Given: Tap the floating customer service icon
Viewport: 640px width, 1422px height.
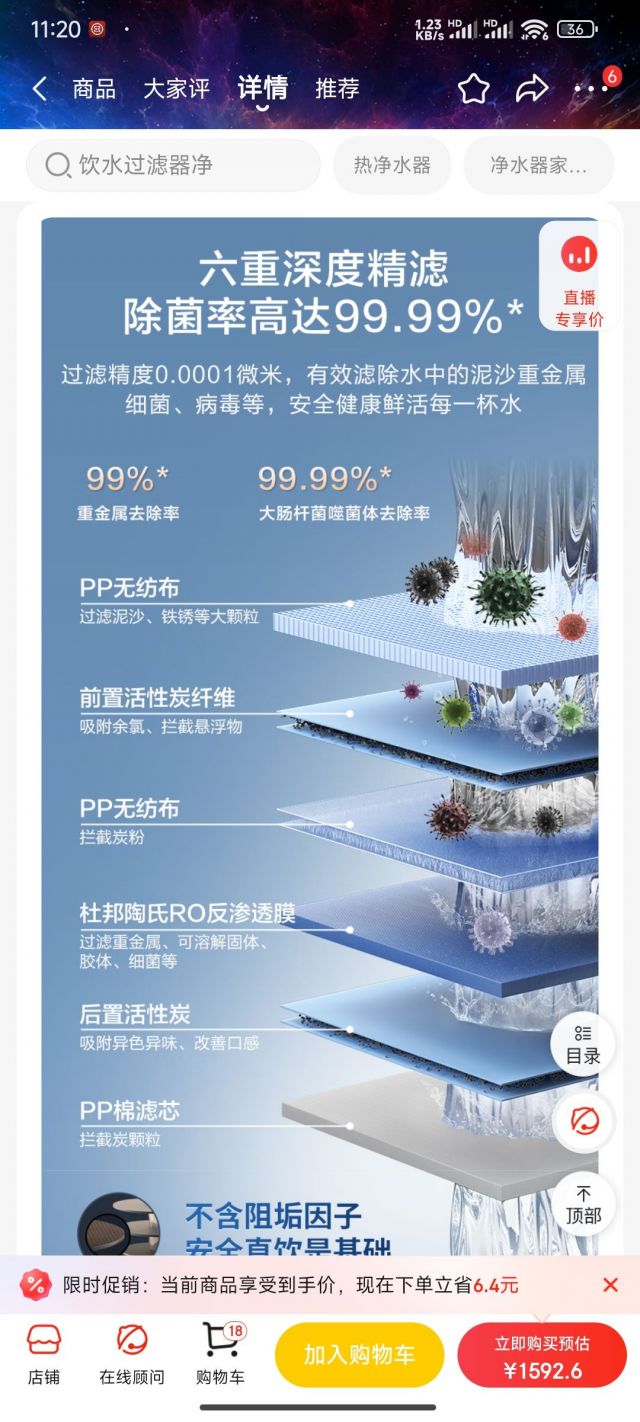Looking at the screenshot, I should click(583, 1120).
